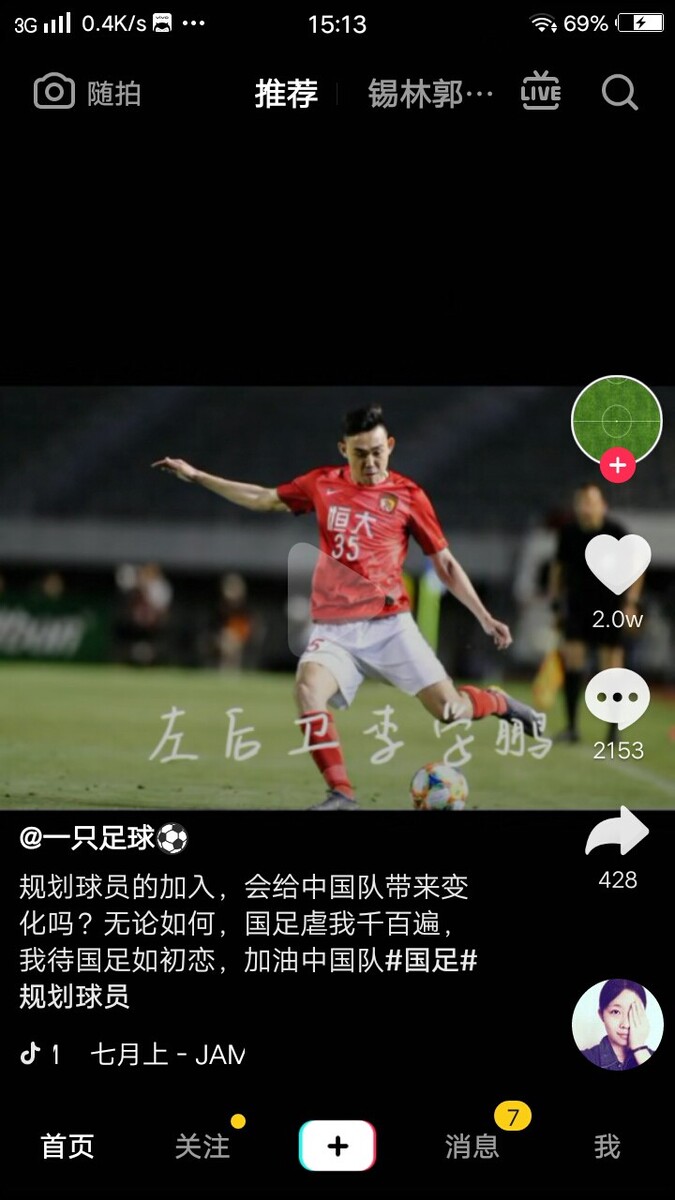Image resolution: width=675 pixels, height=1200 pixels.
Task: Switch to the 推荐 tab
Action: coord(286,94)
